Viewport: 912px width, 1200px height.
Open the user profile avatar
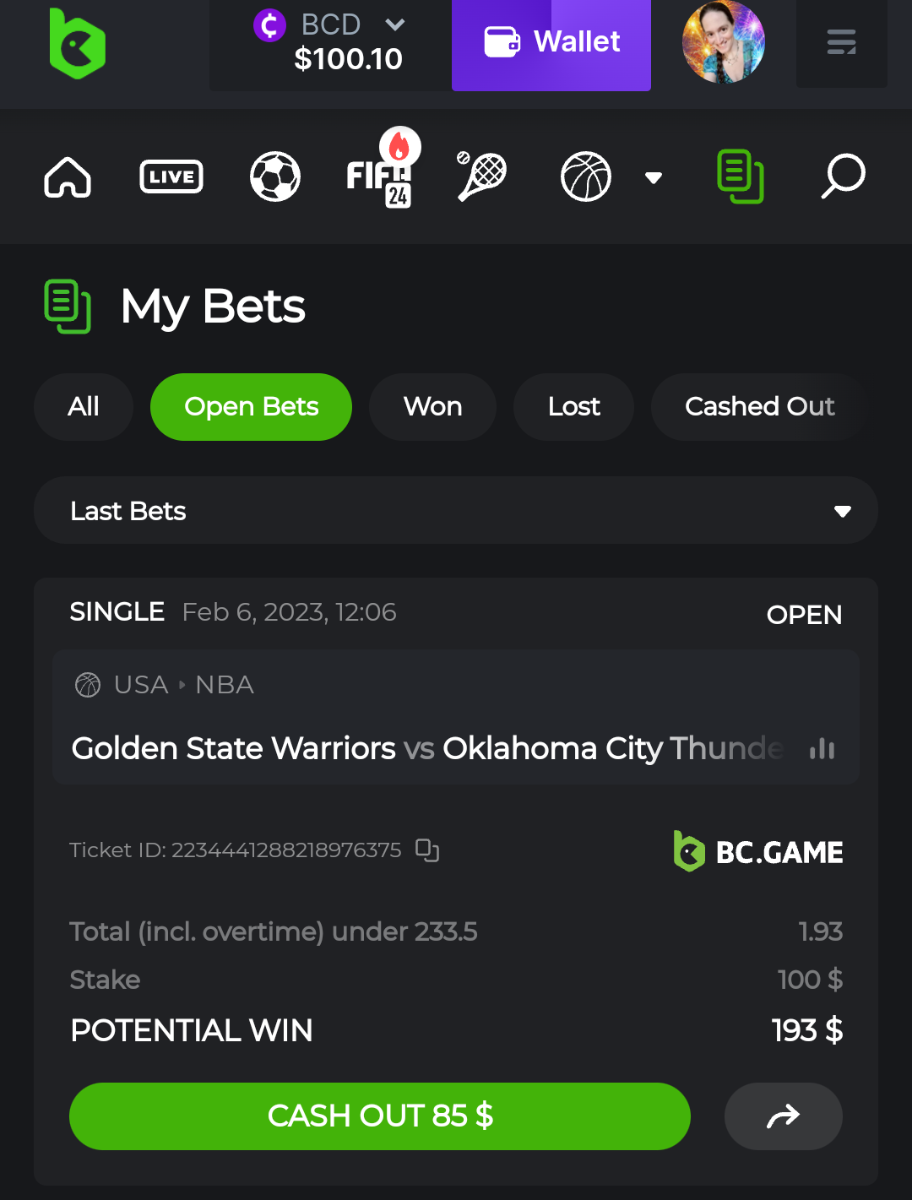point(723,42)
